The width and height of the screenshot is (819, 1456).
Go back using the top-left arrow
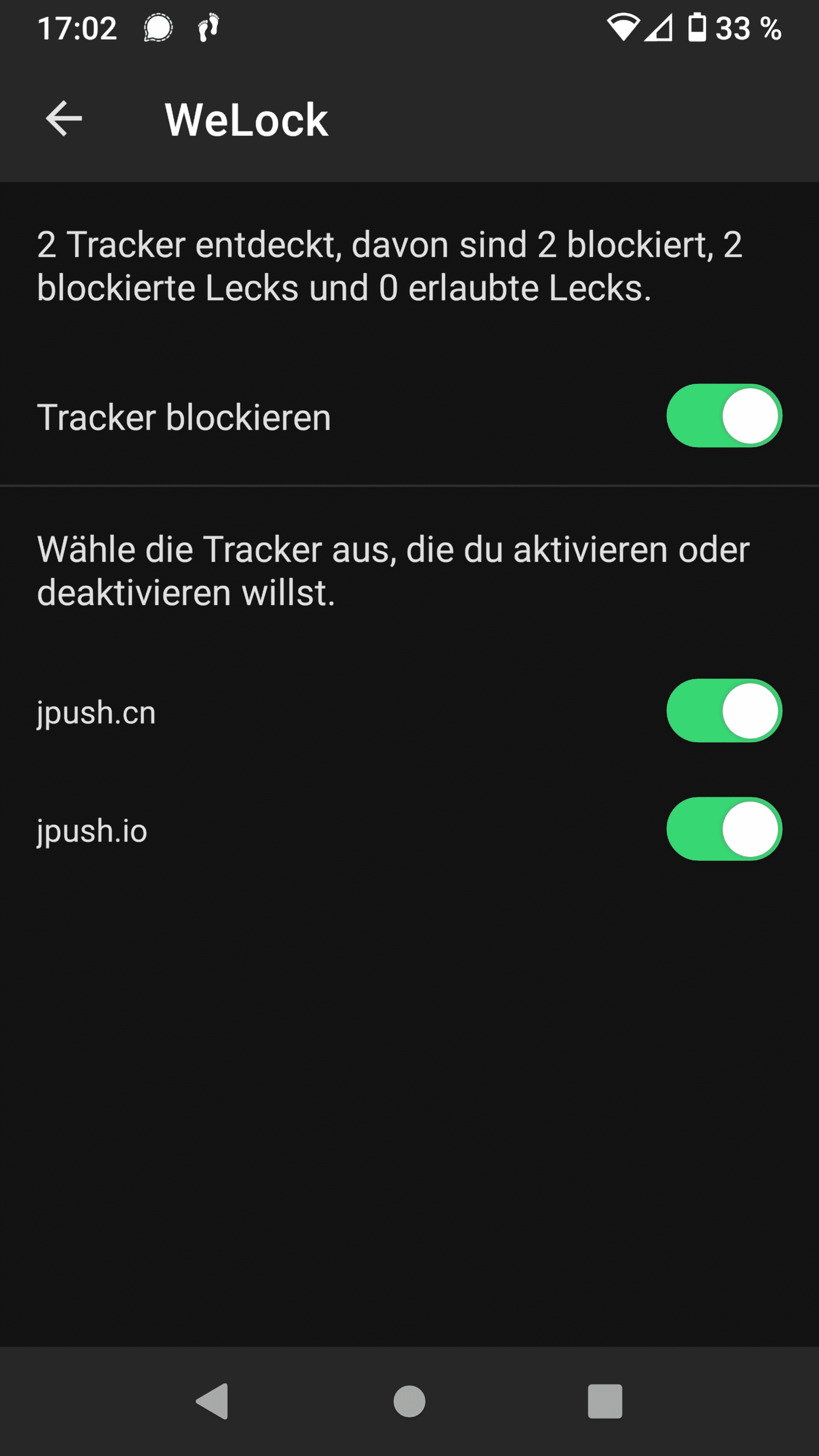pyautogui.click(x=64, y=119)
